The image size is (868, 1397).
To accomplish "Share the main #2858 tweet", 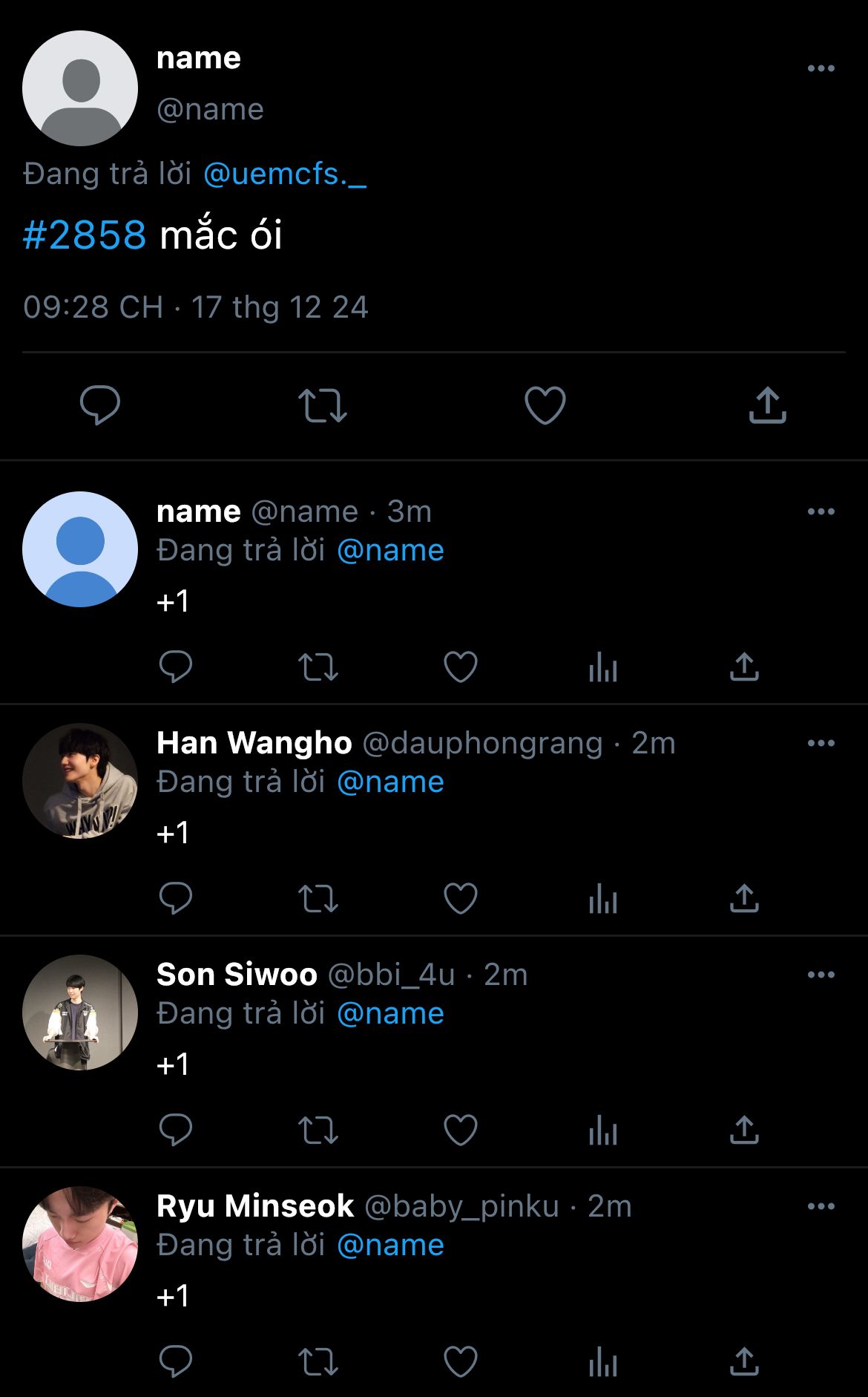I will [767, 405].
